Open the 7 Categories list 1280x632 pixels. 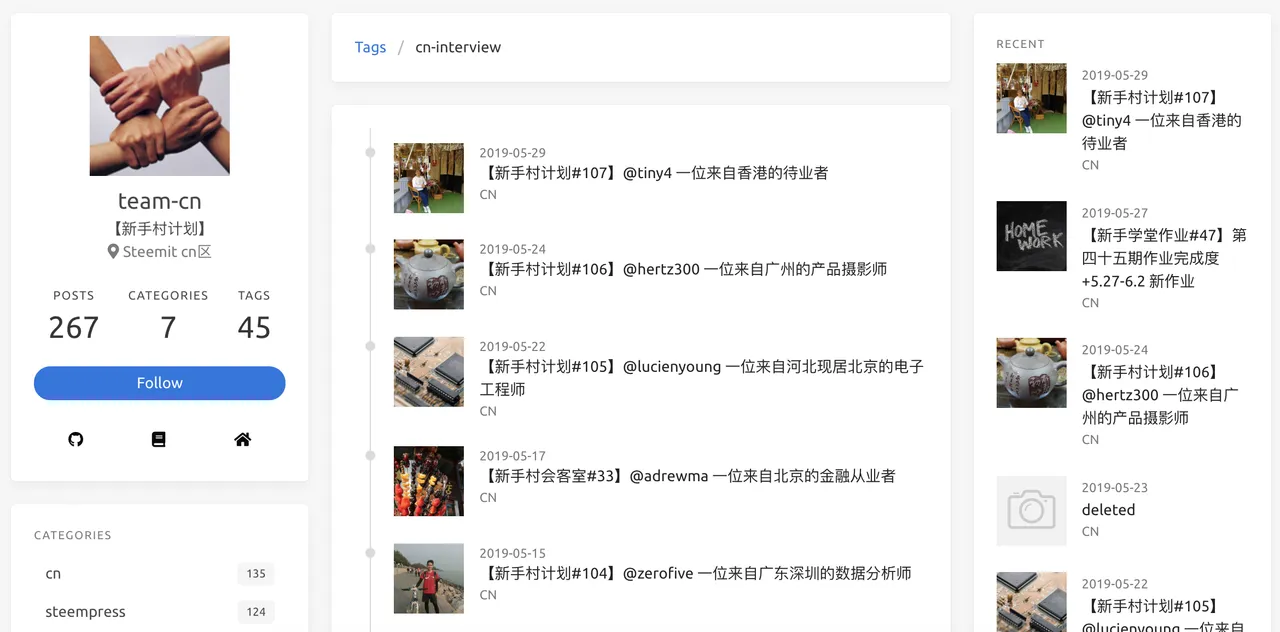click(168, 326)
